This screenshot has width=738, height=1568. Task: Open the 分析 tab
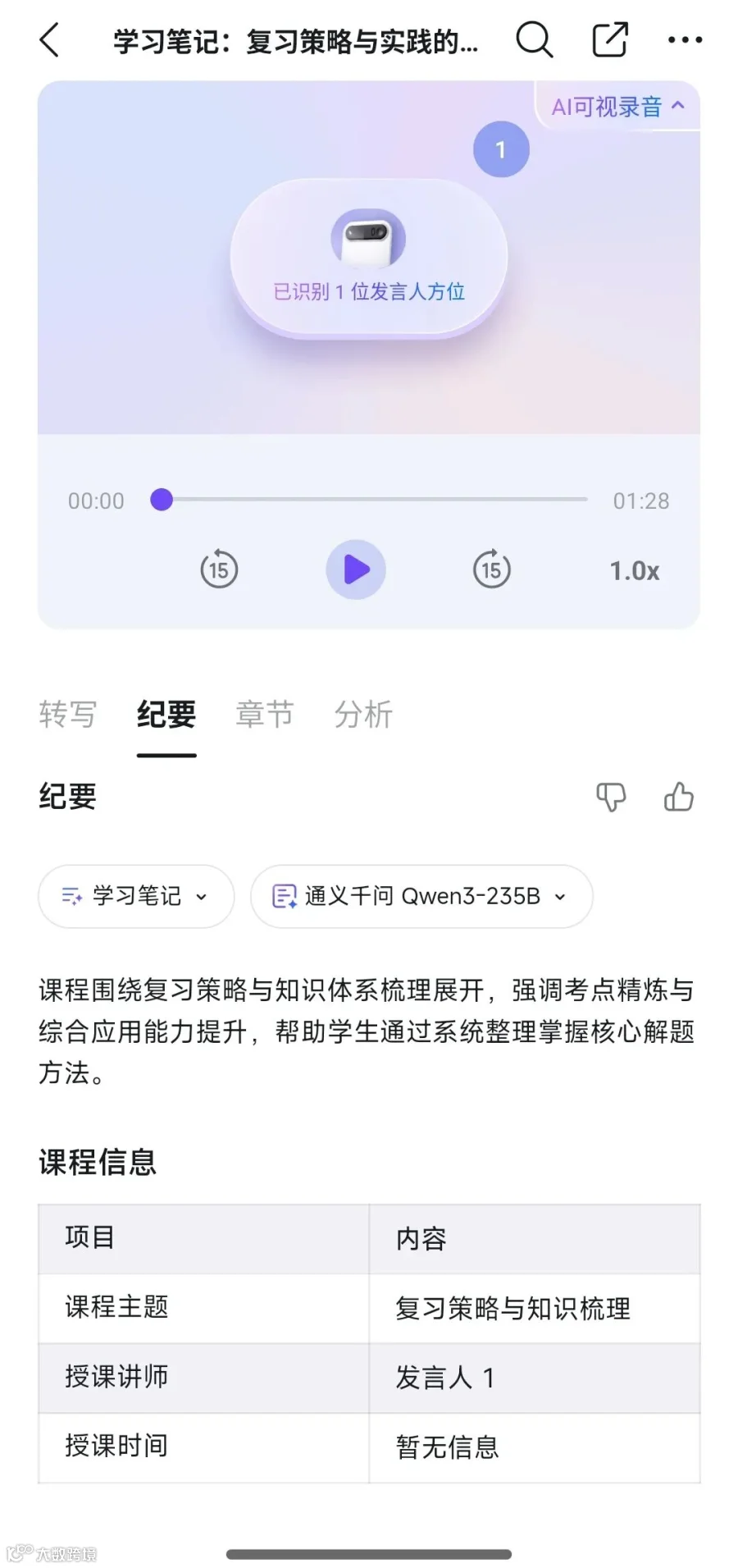[363, 714]
